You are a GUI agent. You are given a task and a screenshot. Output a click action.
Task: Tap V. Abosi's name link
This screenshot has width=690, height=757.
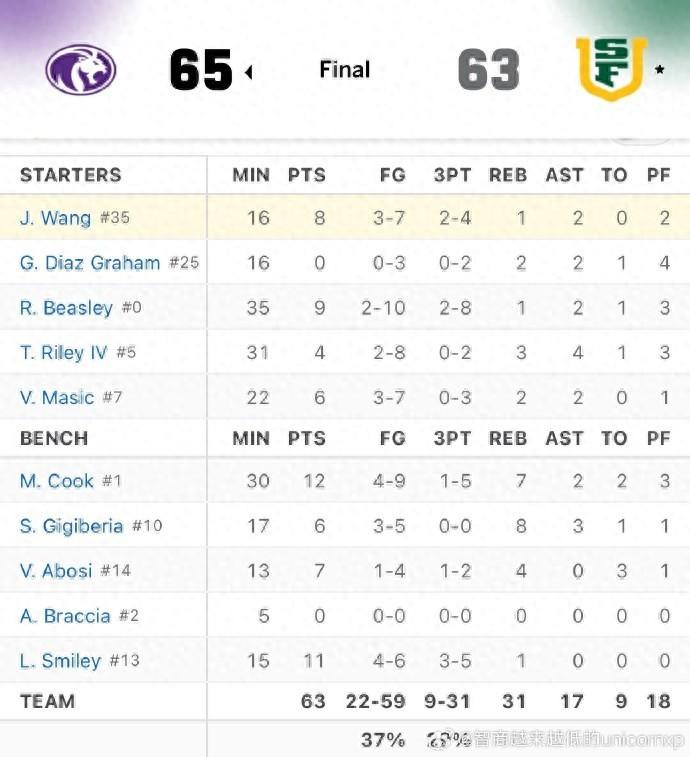[x=56, y=571]
